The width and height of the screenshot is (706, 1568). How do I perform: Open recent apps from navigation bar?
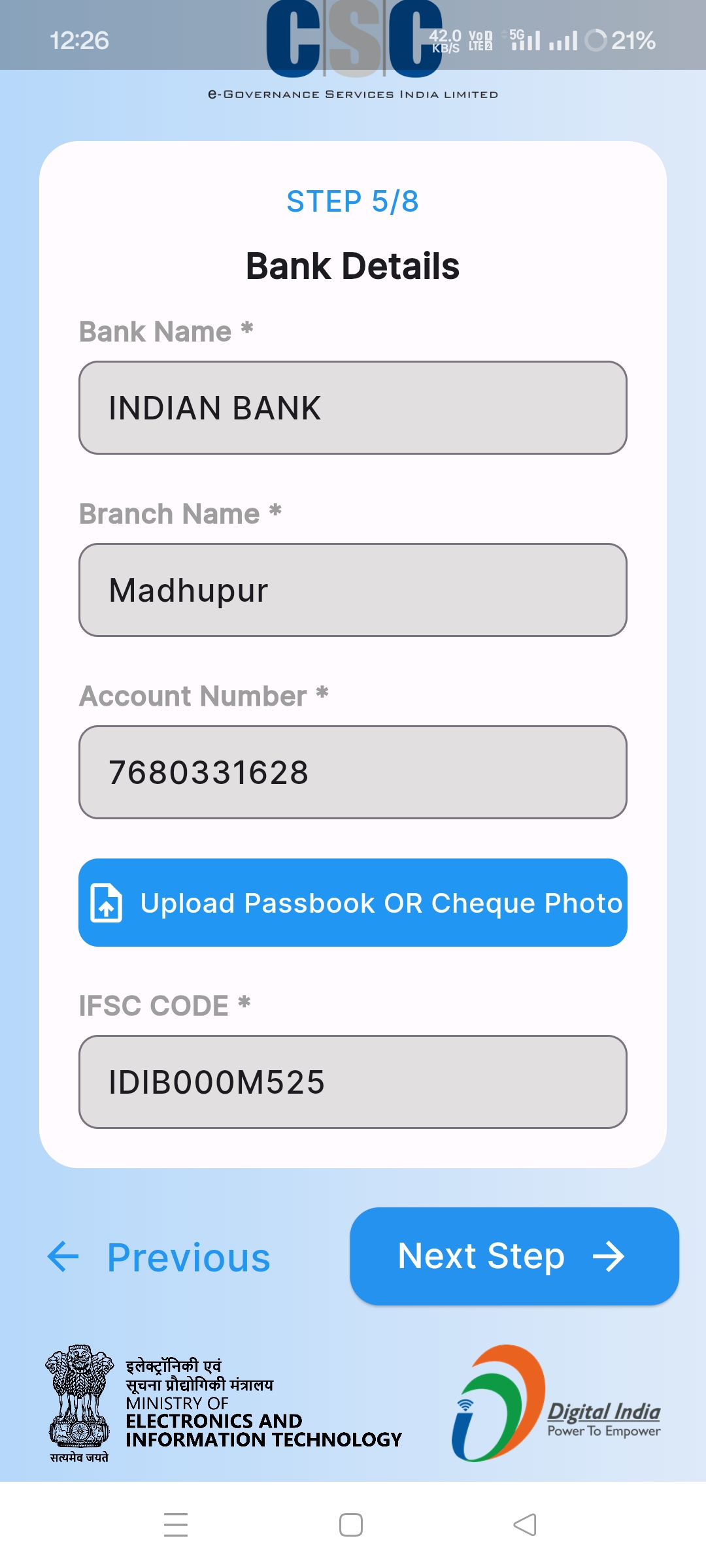tap(176, 1525)
